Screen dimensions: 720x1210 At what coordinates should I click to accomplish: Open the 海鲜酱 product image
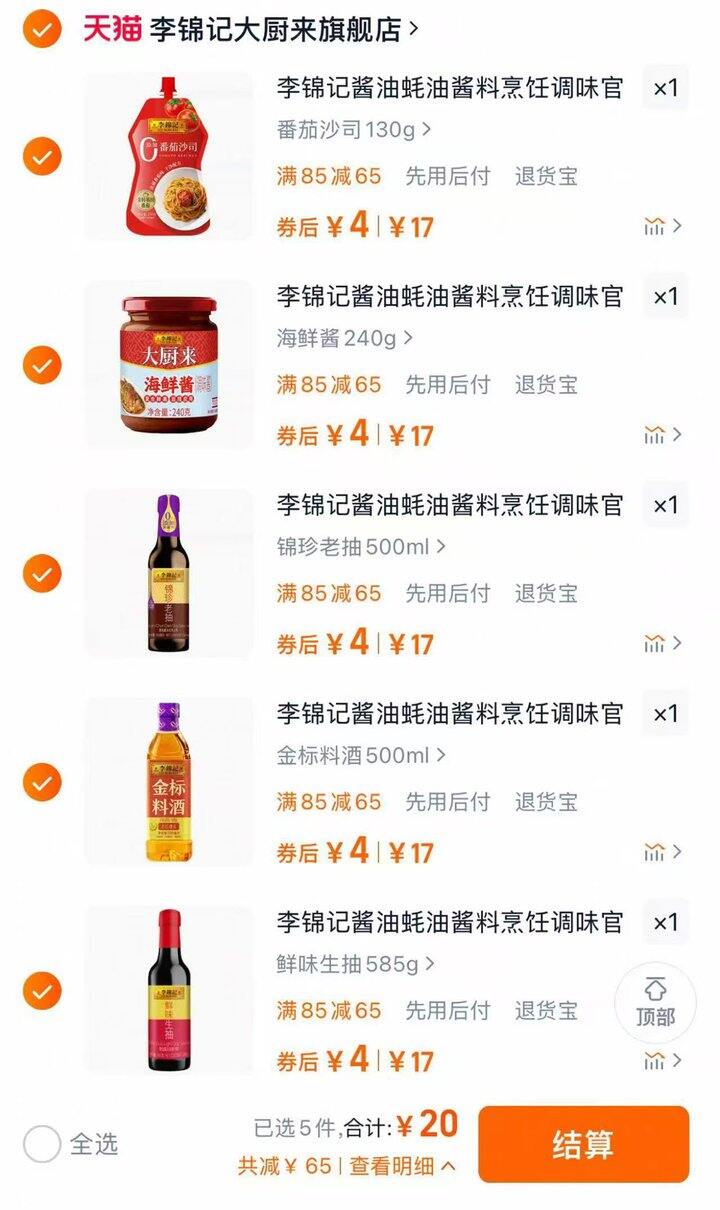point(168,365)
